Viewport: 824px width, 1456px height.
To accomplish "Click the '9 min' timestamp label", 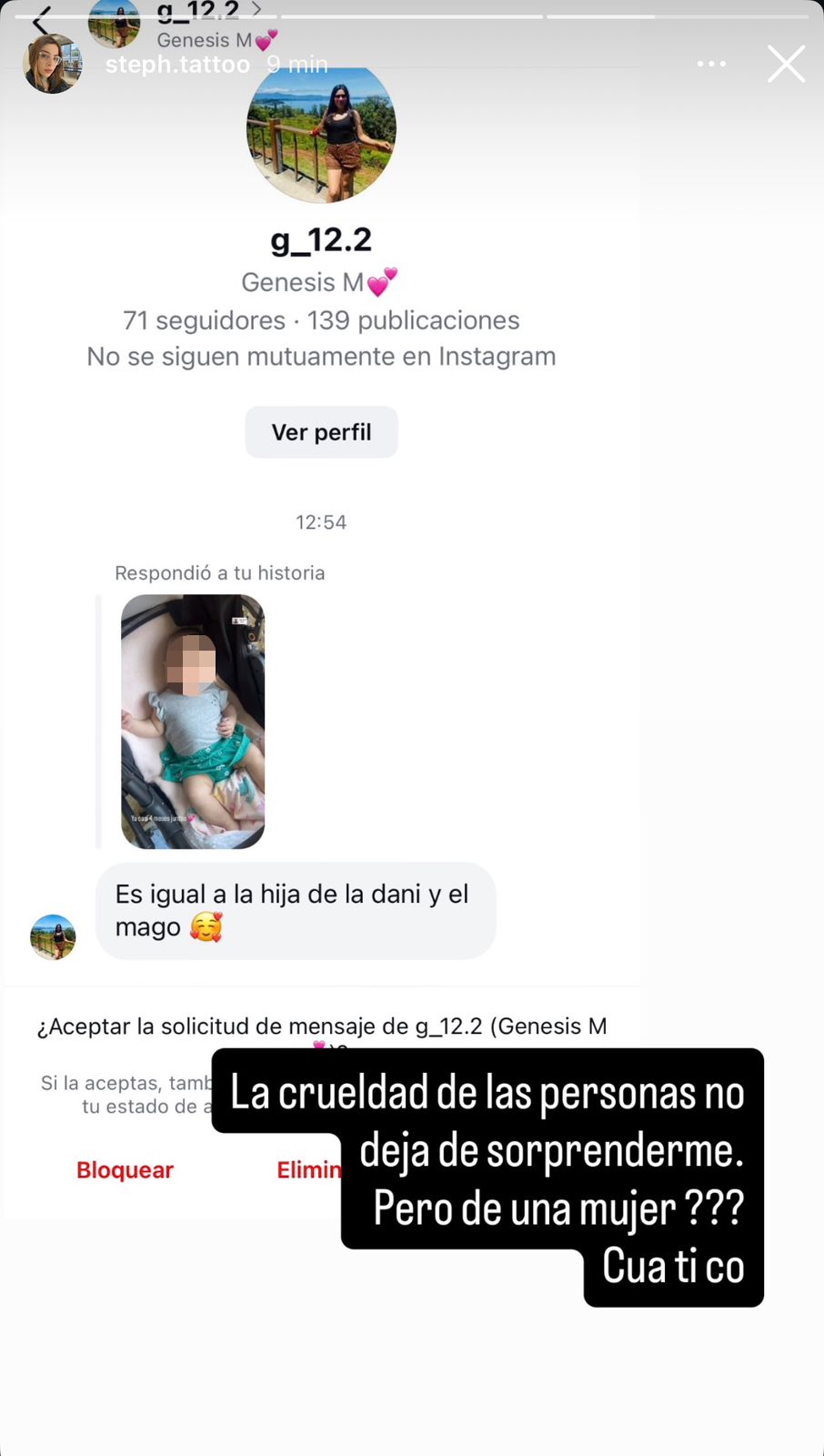I will 296,64.
